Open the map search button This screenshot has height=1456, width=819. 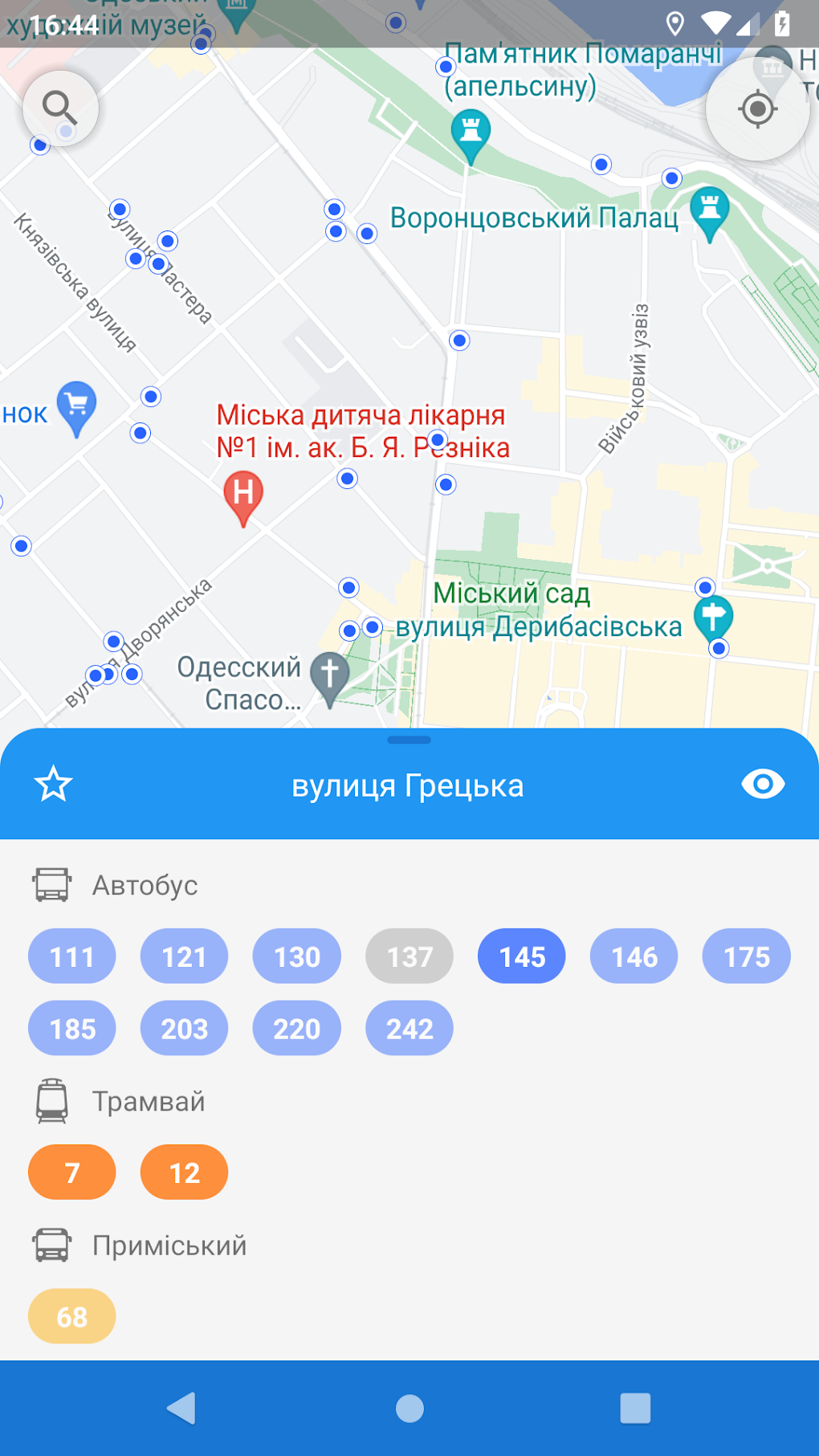[x=60, y=108]
